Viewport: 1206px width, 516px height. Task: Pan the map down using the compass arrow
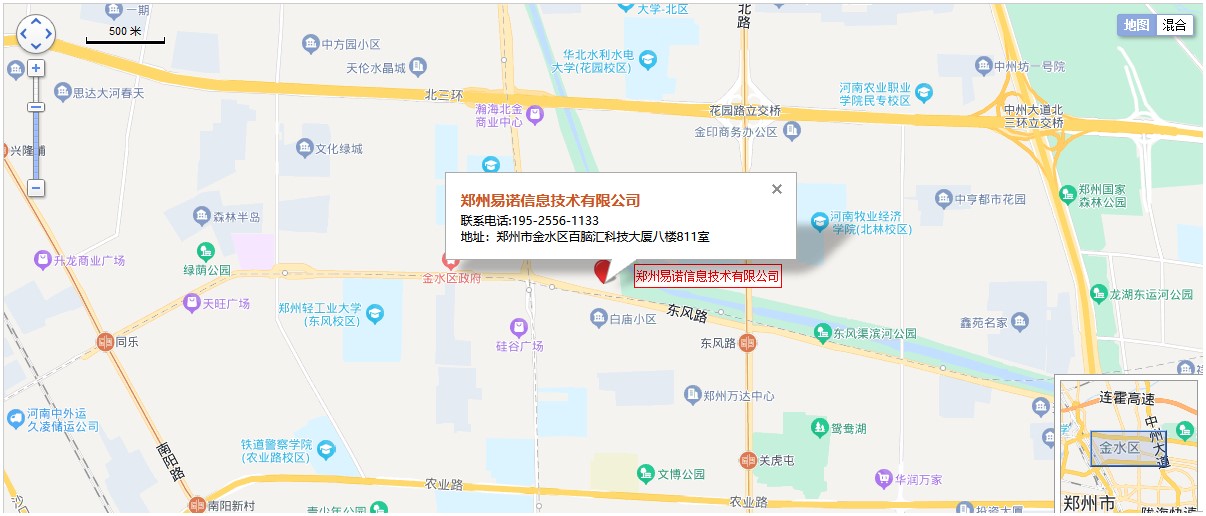[36, 45]
